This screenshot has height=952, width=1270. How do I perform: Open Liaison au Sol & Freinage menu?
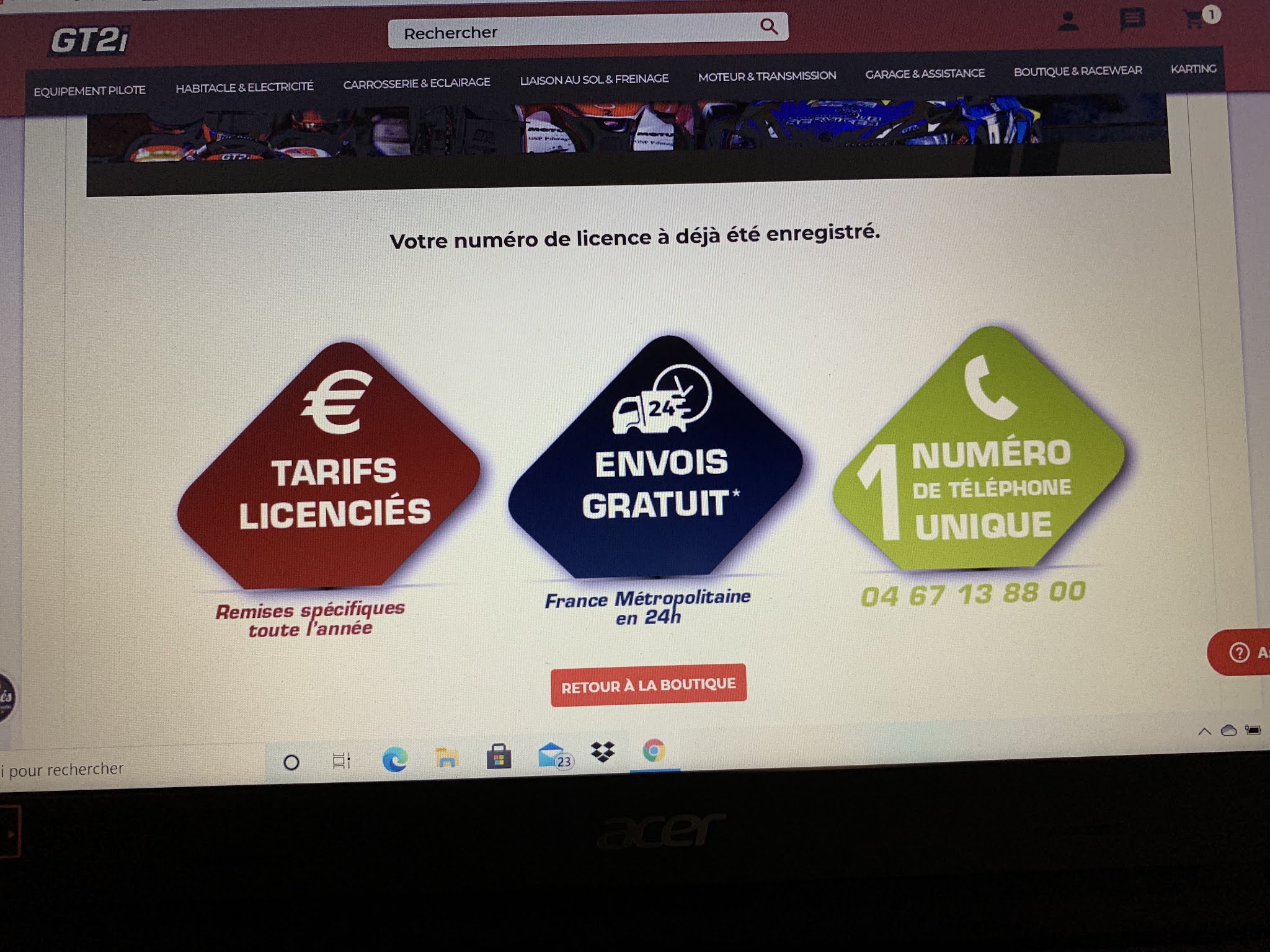click(594, 79)
